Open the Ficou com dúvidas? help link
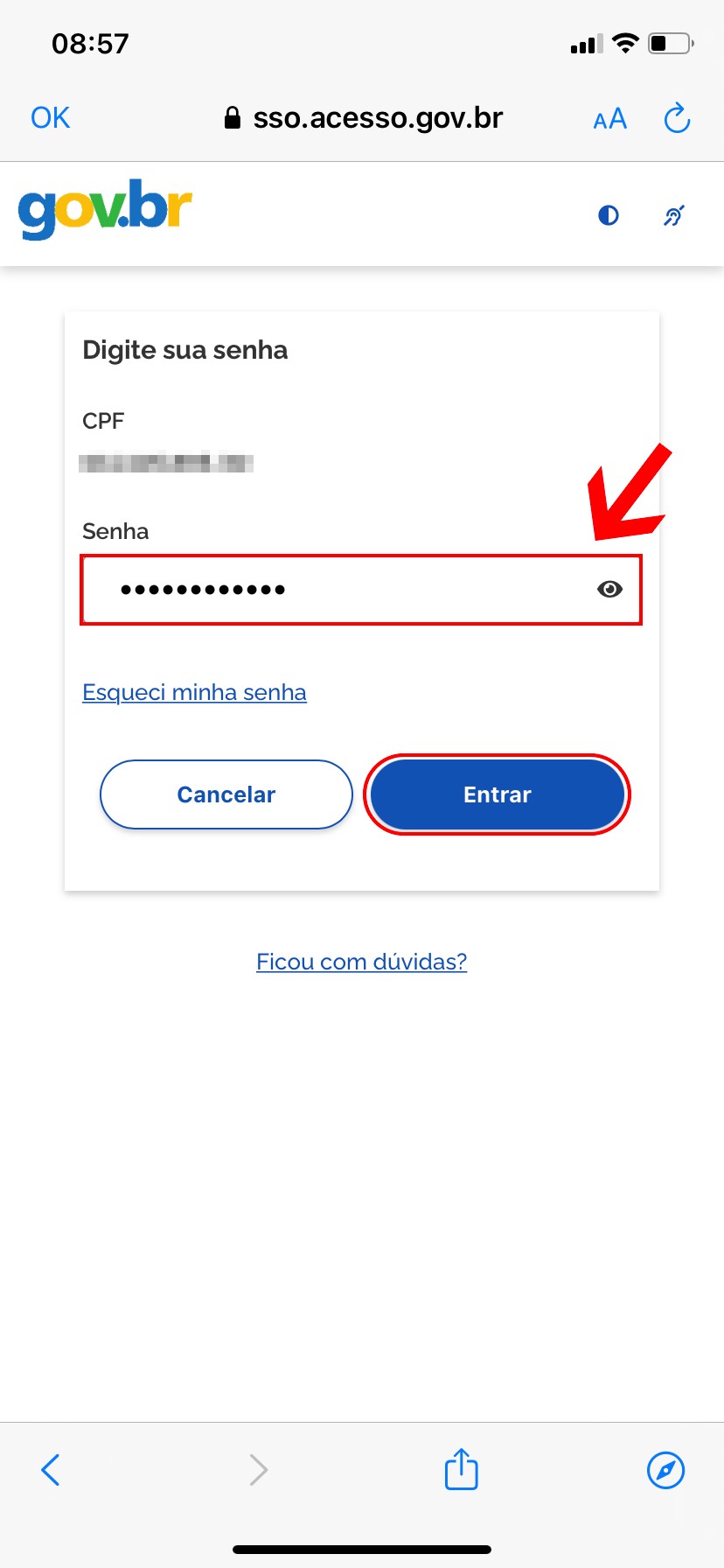This screenshot has height=1568, width=724. point(361,962)
